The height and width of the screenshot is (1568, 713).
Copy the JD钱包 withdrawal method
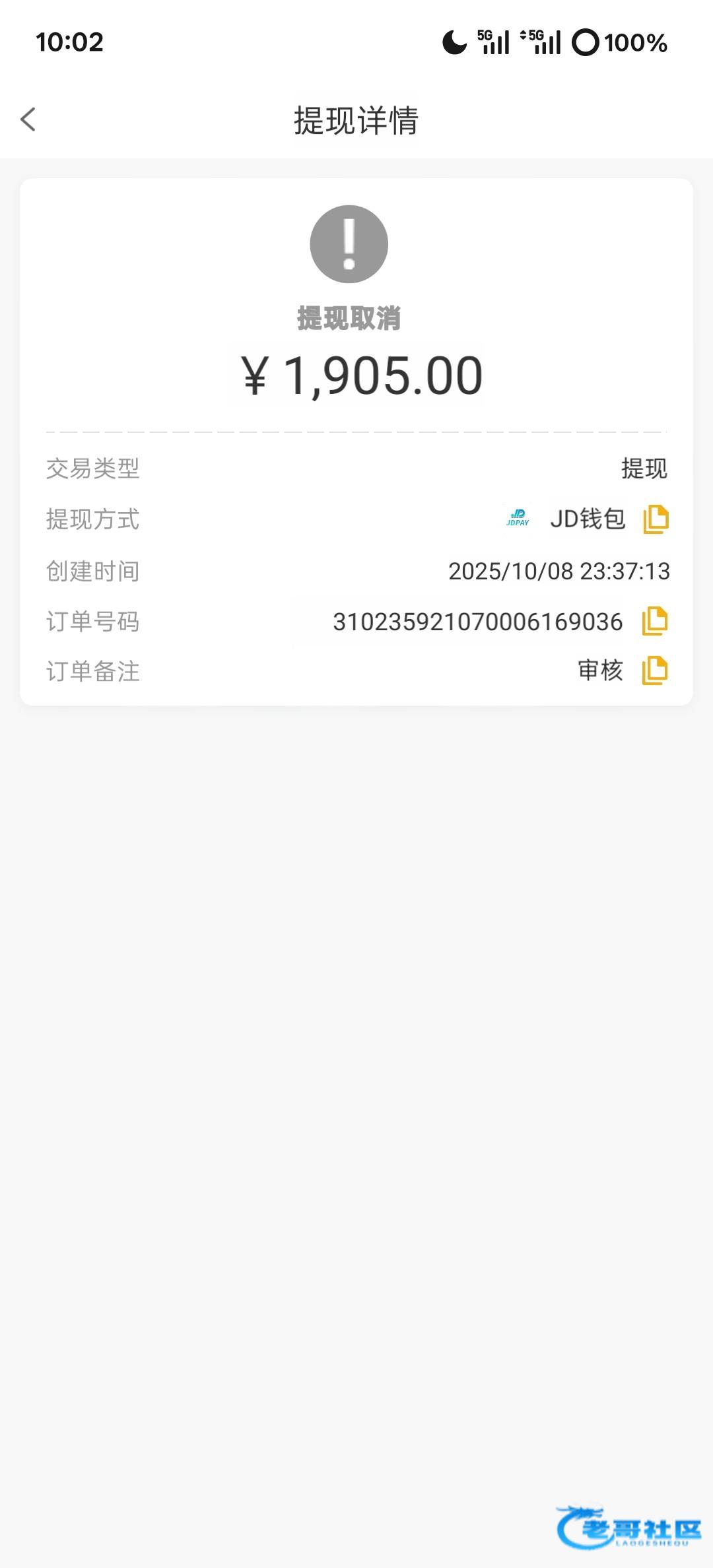click(x=656, y=519)
